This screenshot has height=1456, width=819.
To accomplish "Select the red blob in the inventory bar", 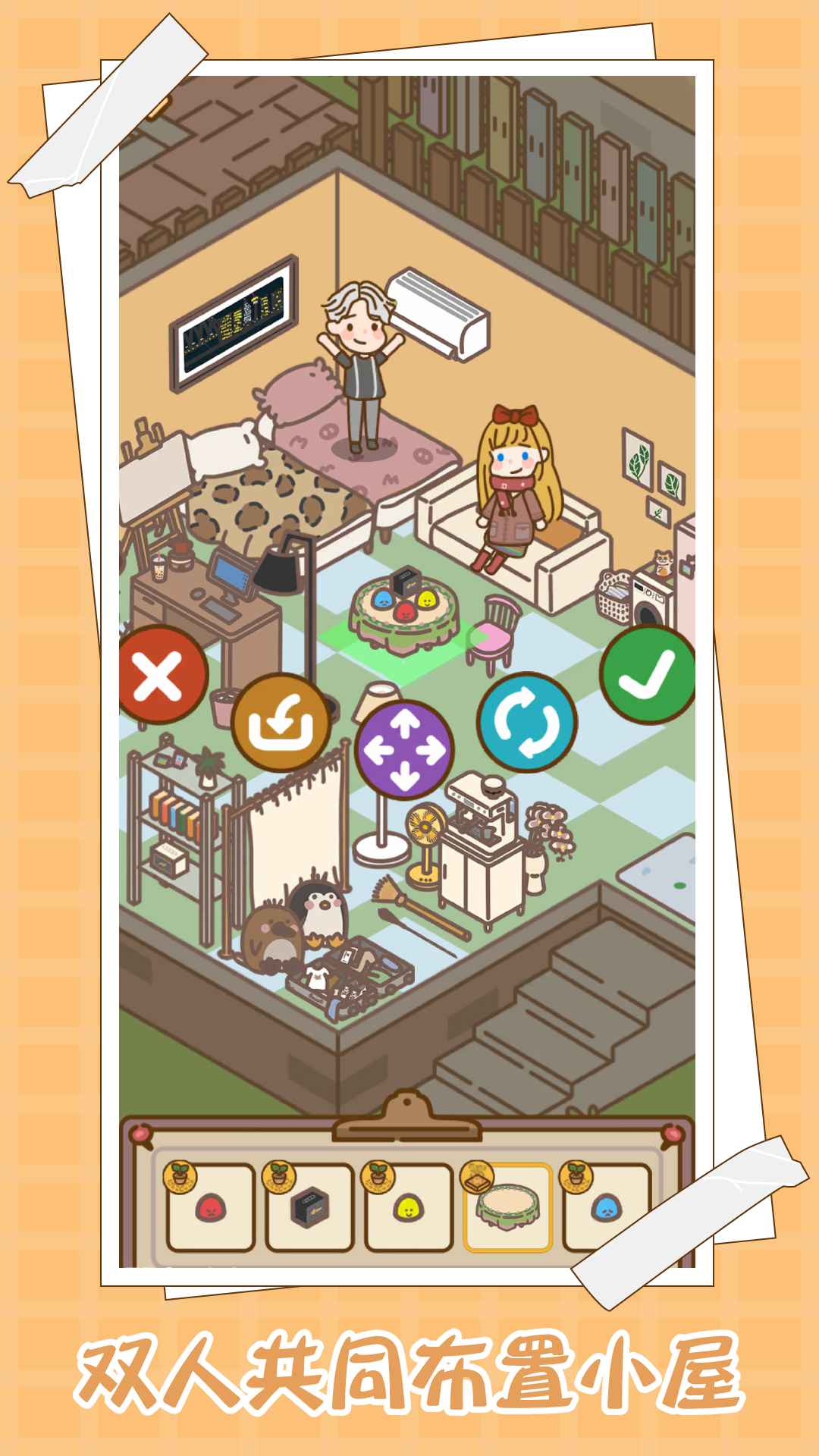I will click(210, 1206).
